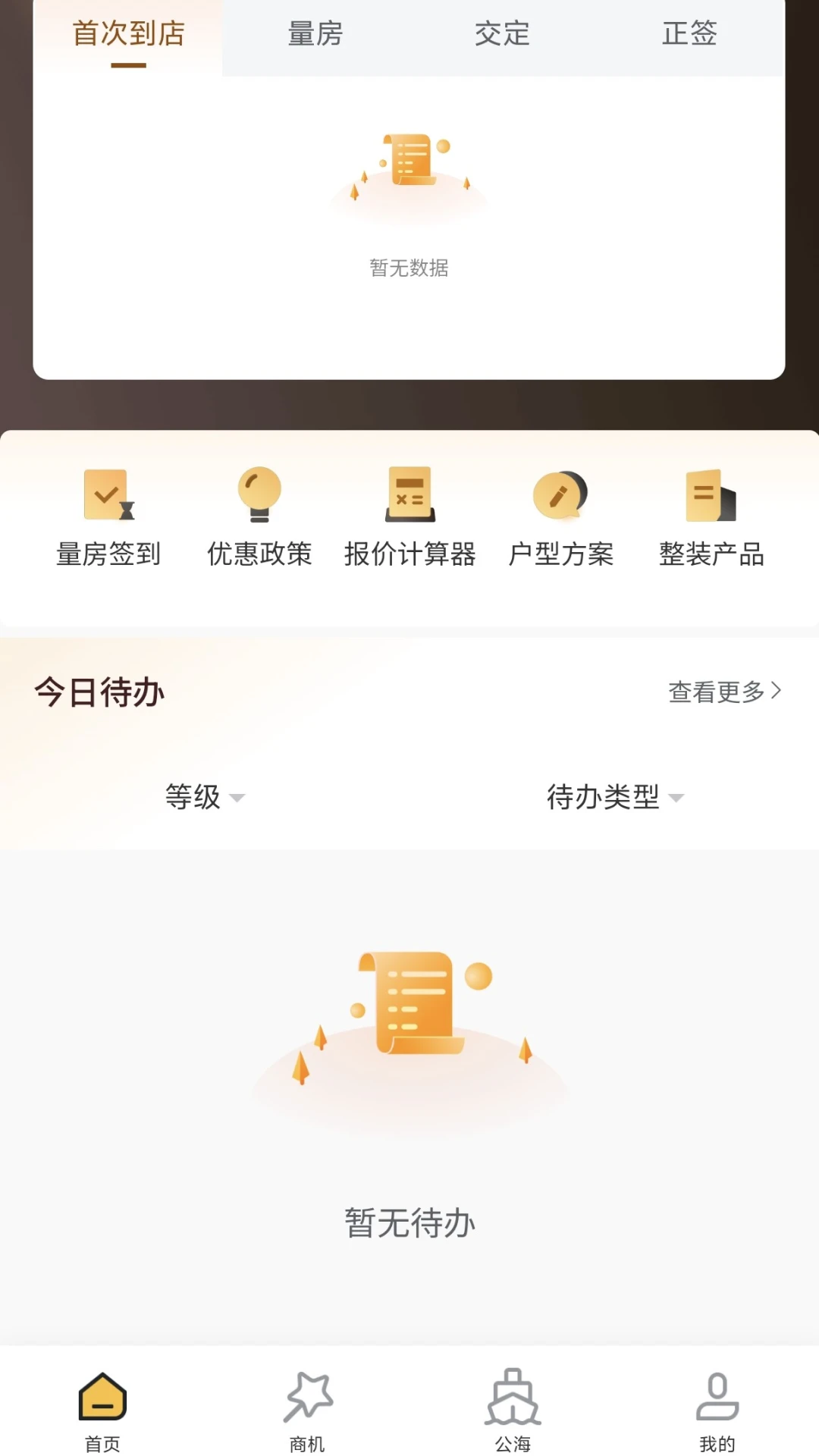Tap 查看更多 for today's to-dos
This screenshot has height=1456, width=819.
(x=724, y=692)
